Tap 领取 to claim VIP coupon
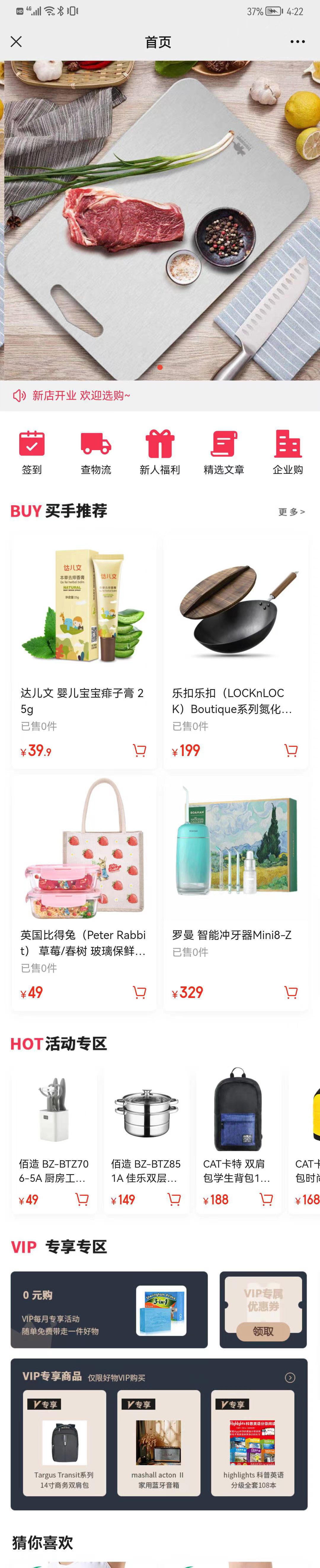This screenshot has width=320, height=1568. 263,1331
